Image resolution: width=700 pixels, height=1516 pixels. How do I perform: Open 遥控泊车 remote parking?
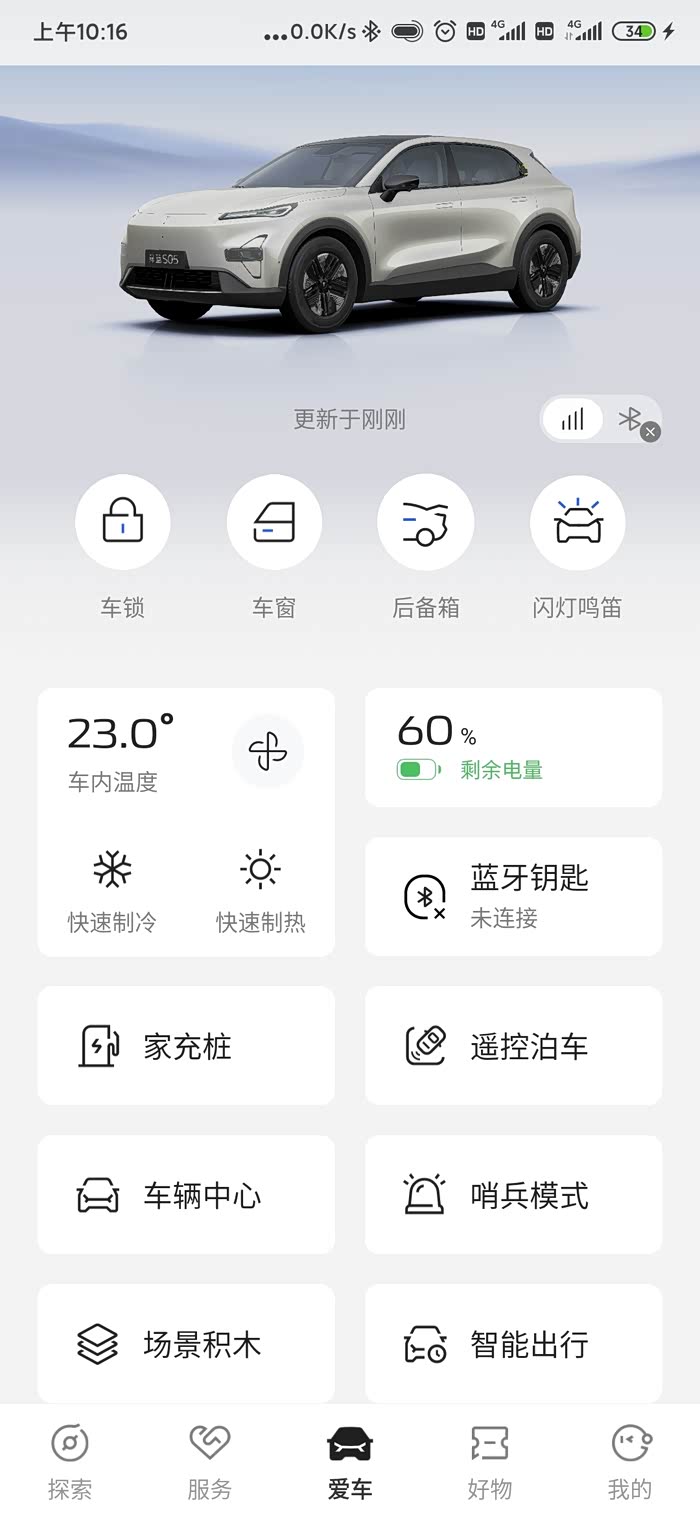pyautogui.click(x=513, y=1046)
